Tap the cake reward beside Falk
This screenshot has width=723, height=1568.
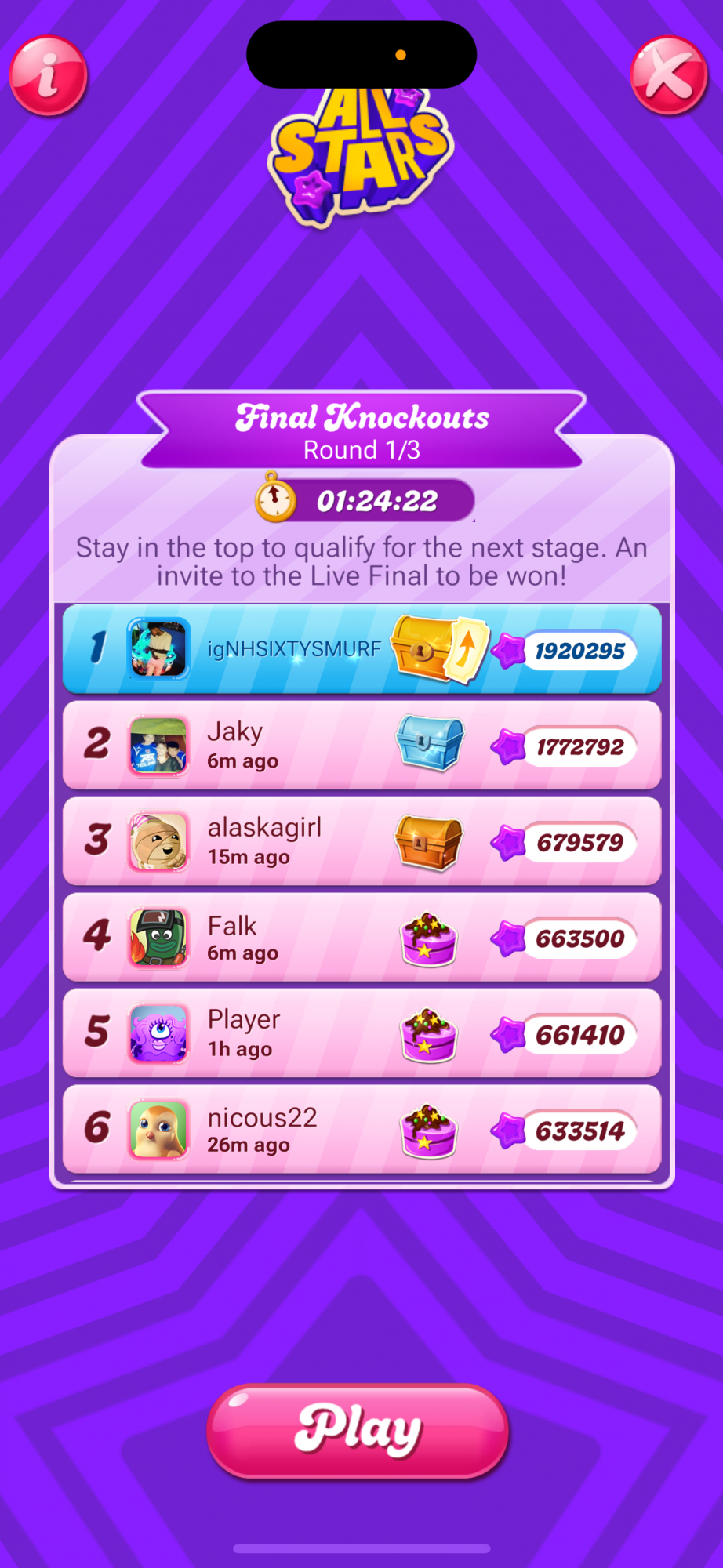coord(429,938)
